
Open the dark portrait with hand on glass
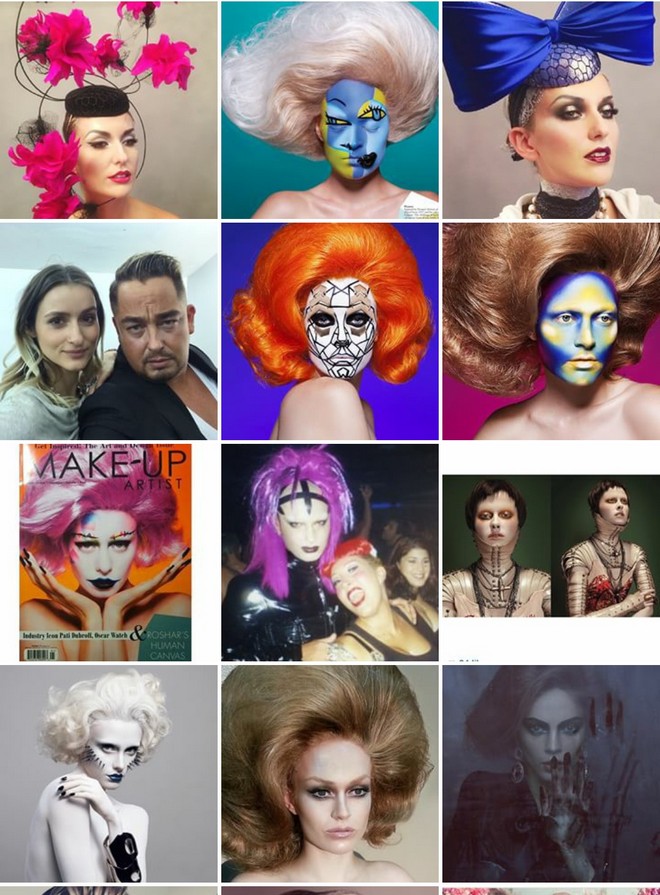pos(551,773)
